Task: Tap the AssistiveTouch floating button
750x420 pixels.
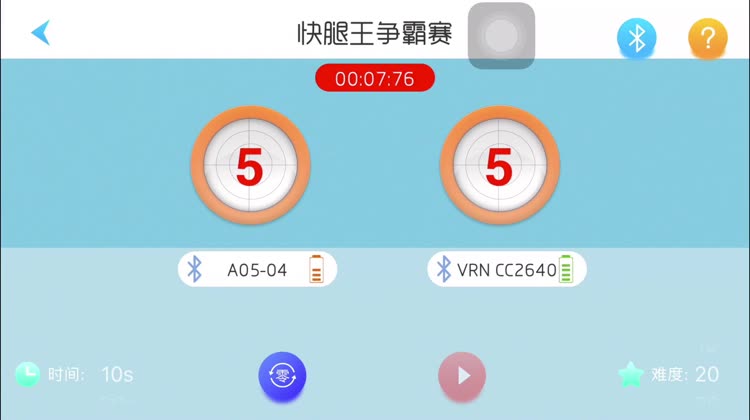Action: pos(501,37)
